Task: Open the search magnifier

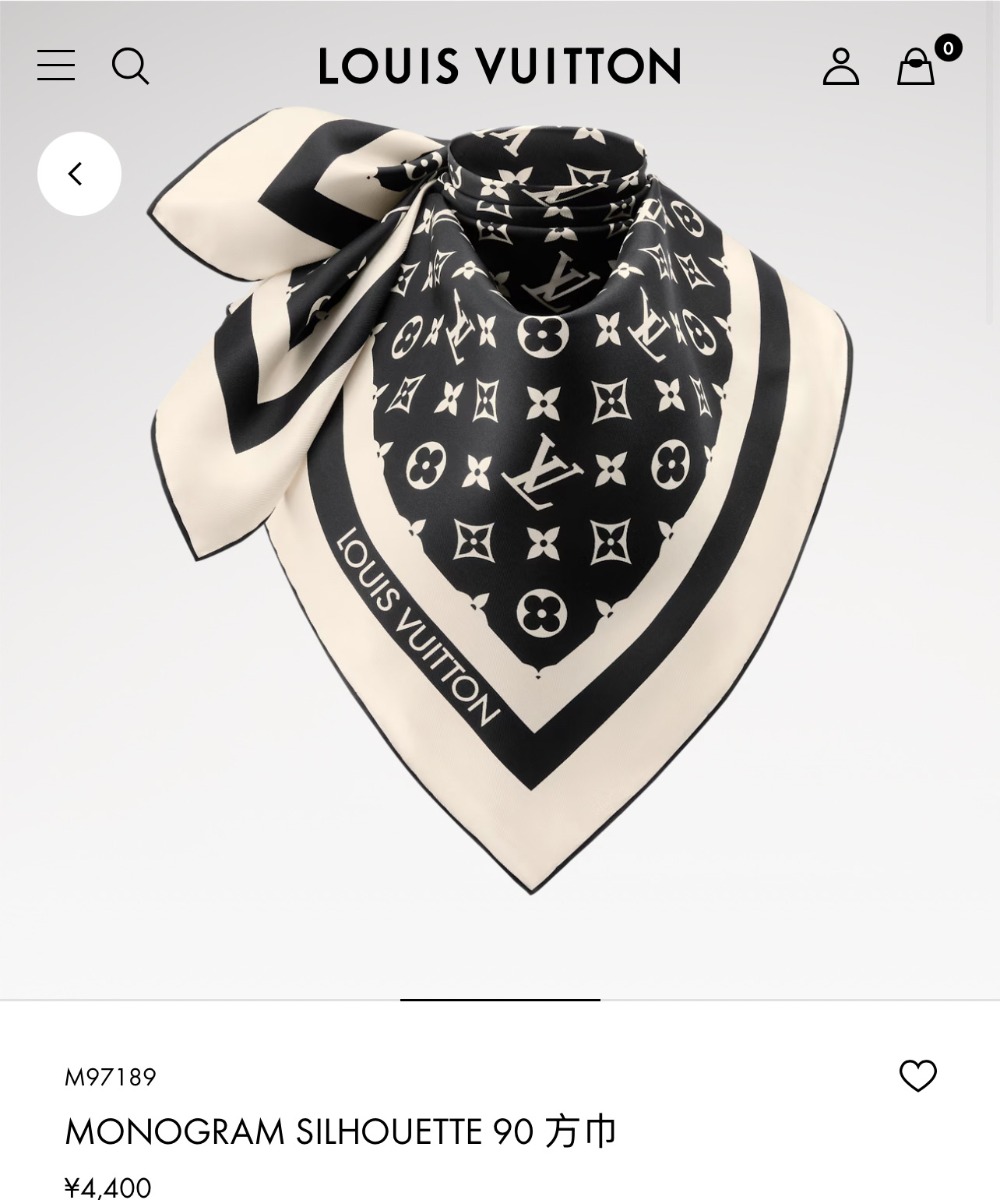Action: [x=130, y=67]
